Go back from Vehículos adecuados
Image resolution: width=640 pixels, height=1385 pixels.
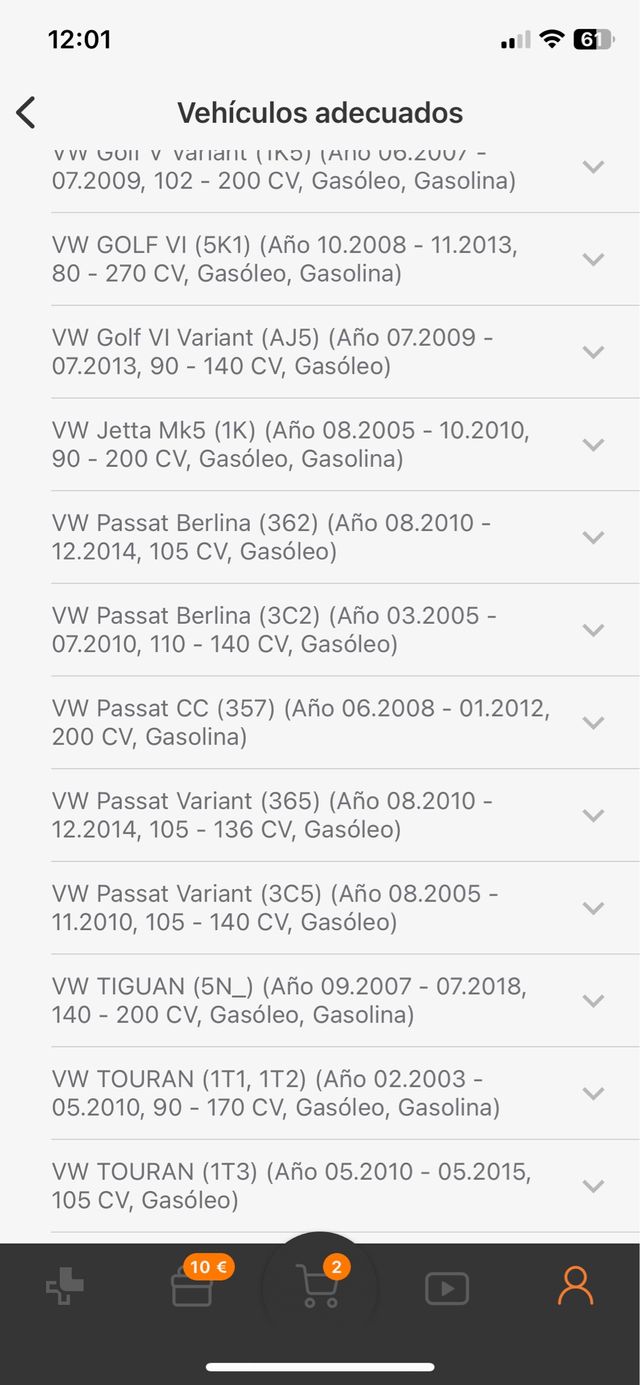[26, 112]
